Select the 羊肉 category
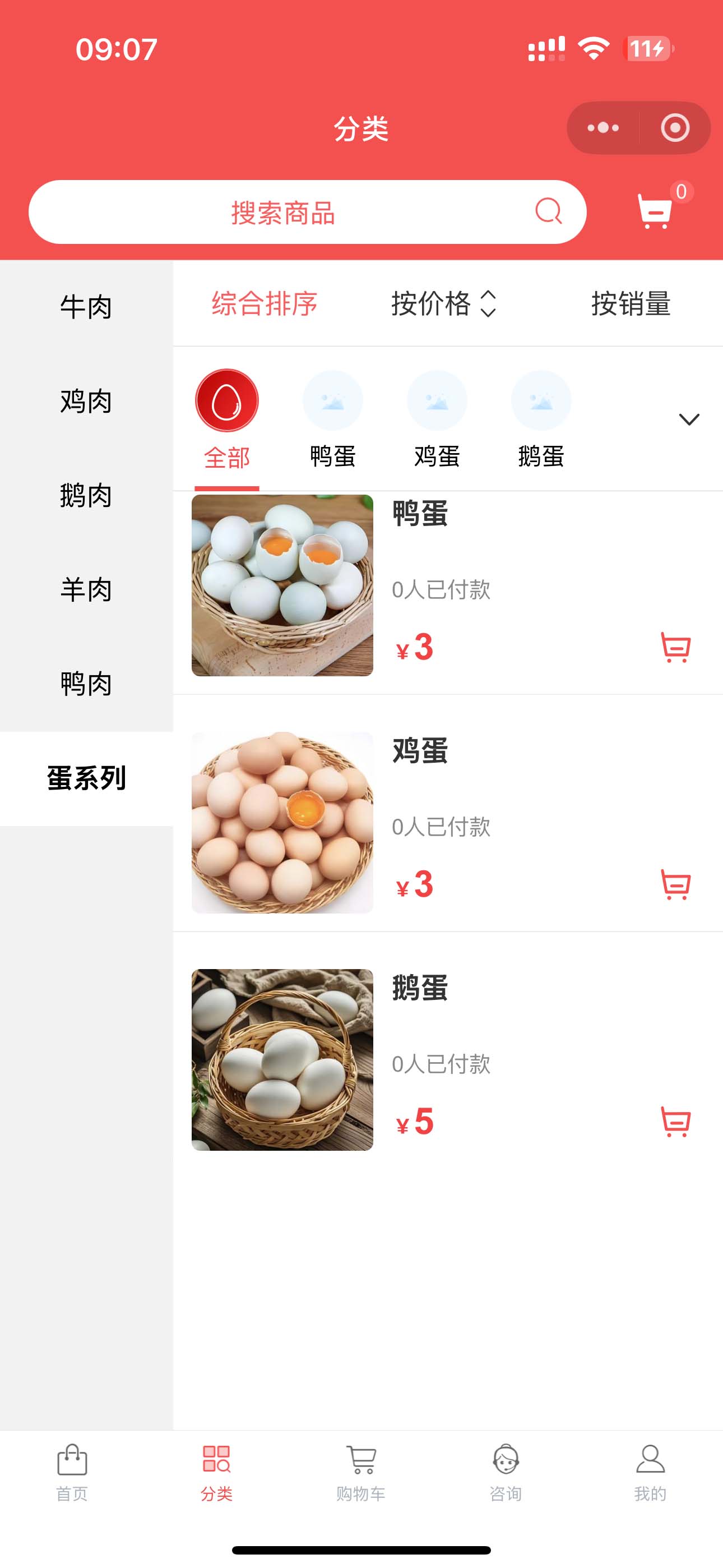Image resolution: width=723 pixels, height=1568 pixels. tap(86, 590)
